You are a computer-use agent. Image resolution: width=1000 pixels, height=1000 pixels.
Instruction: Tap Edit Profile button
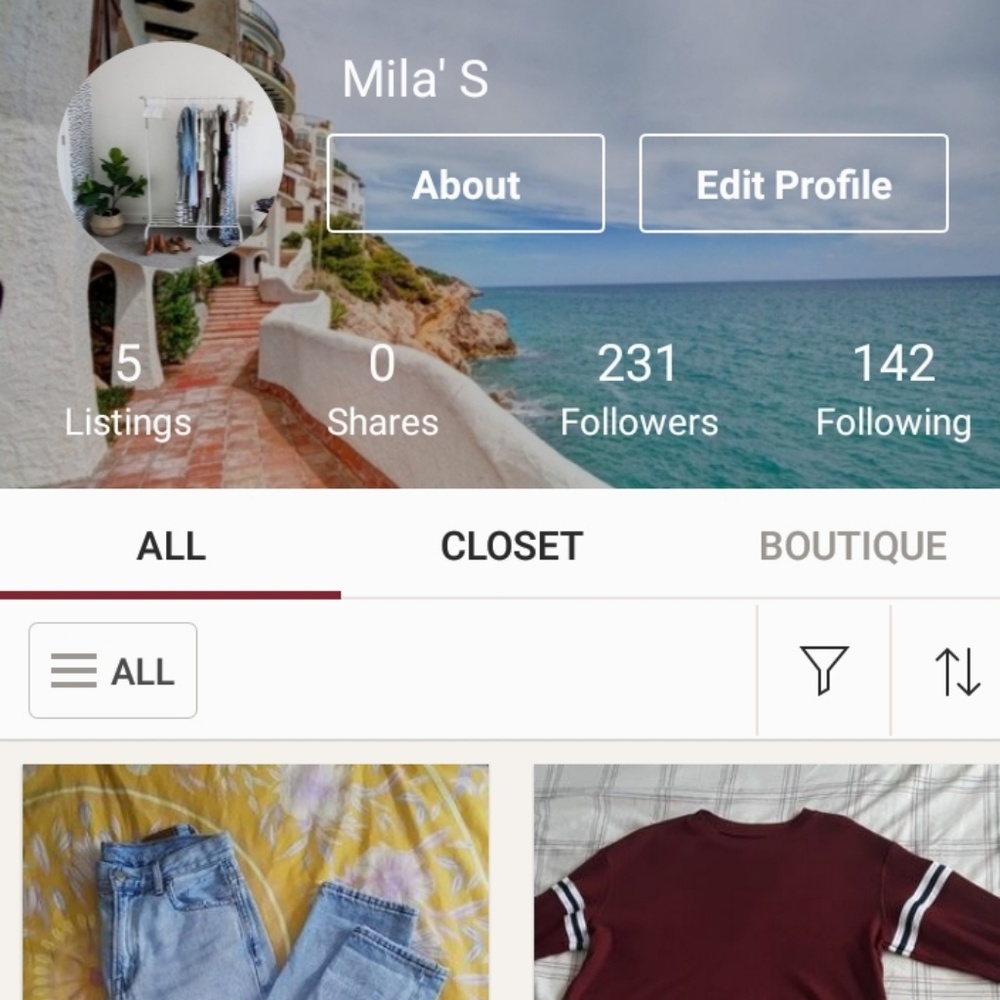pos(793,184)
